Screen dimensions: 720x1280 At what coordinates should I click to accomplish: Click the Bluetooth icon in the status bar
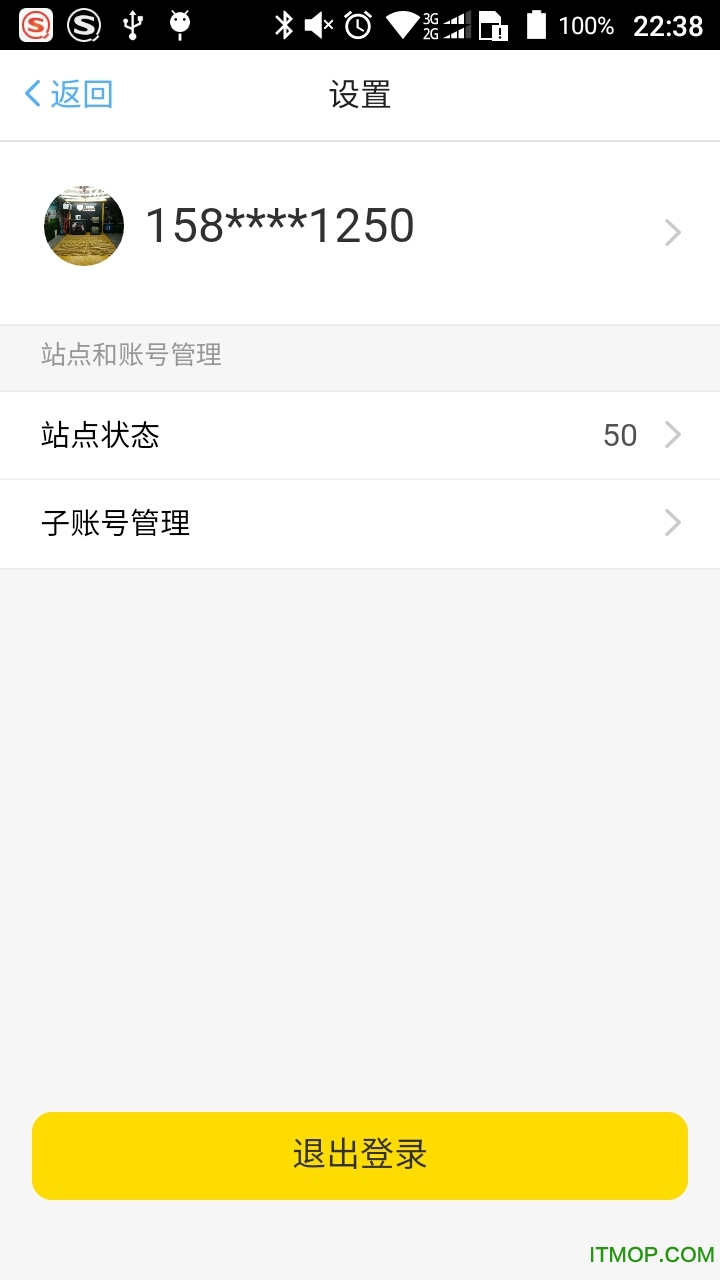286,25
